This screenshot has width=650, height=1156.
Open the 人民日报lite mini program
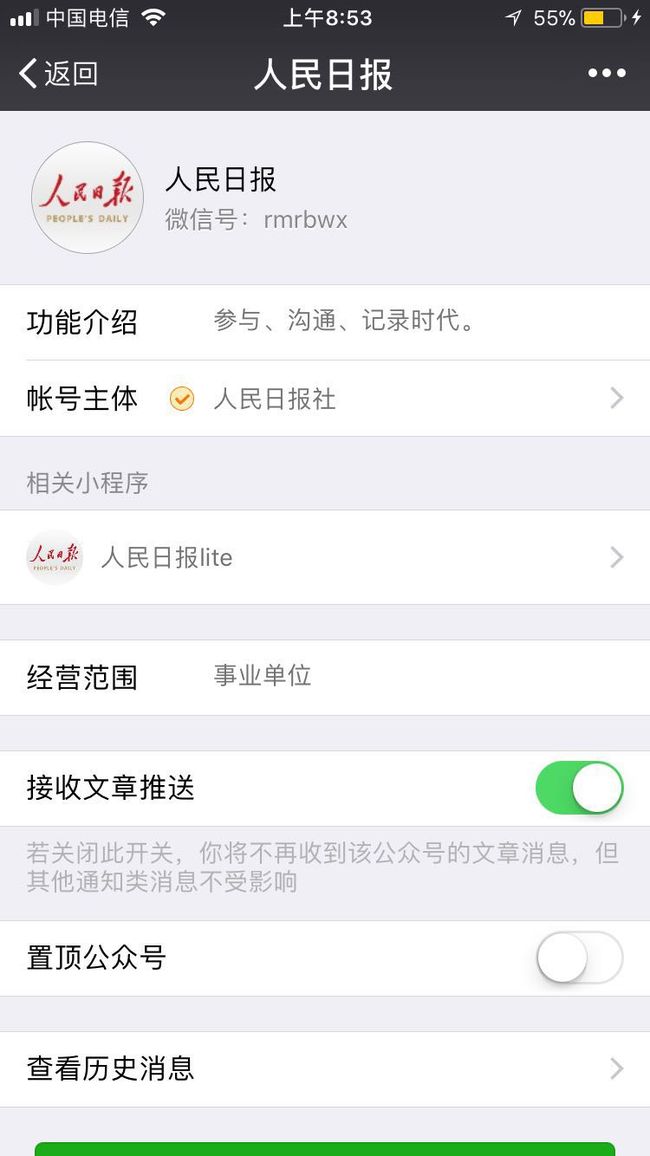pos(325,557)
